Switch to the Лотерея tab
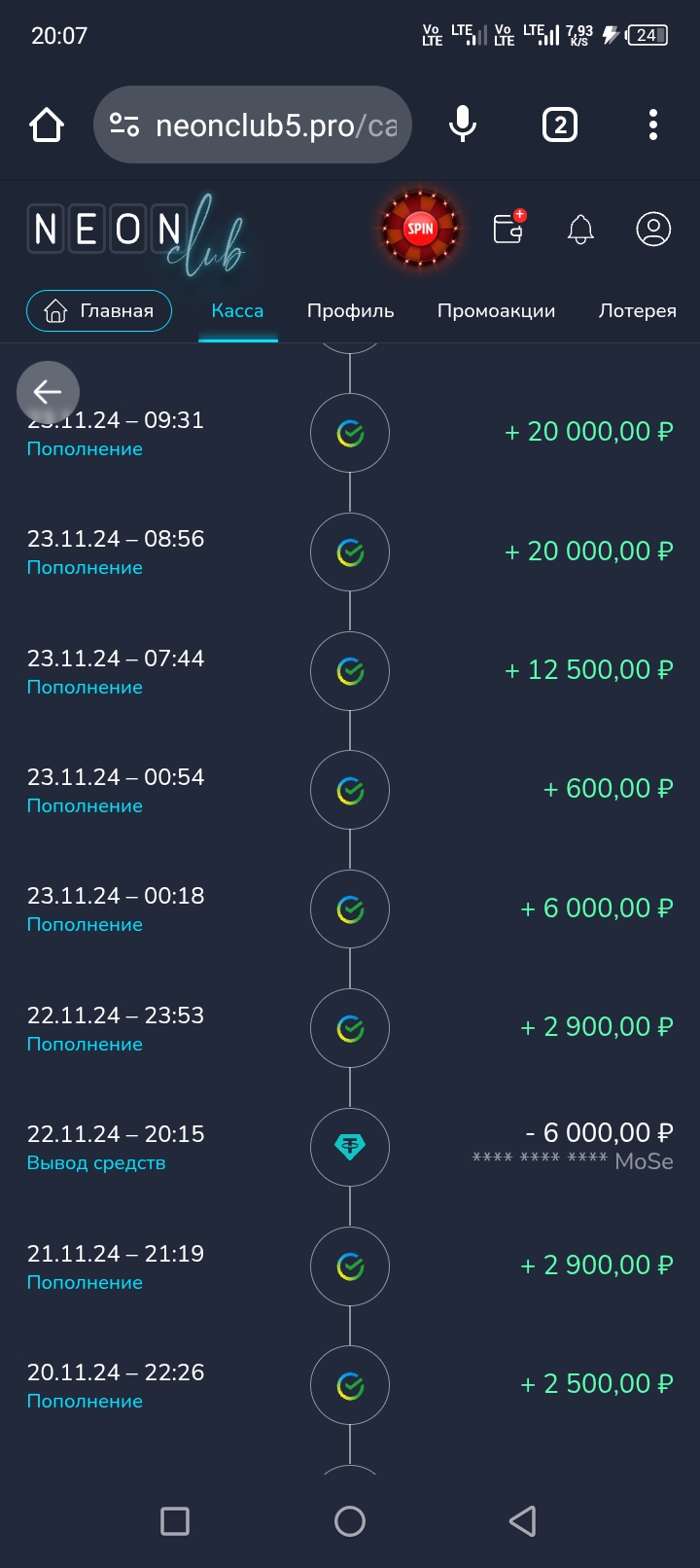Image resolution: width=700 pixels, height=1568 pixels. [x=637, y=311]
